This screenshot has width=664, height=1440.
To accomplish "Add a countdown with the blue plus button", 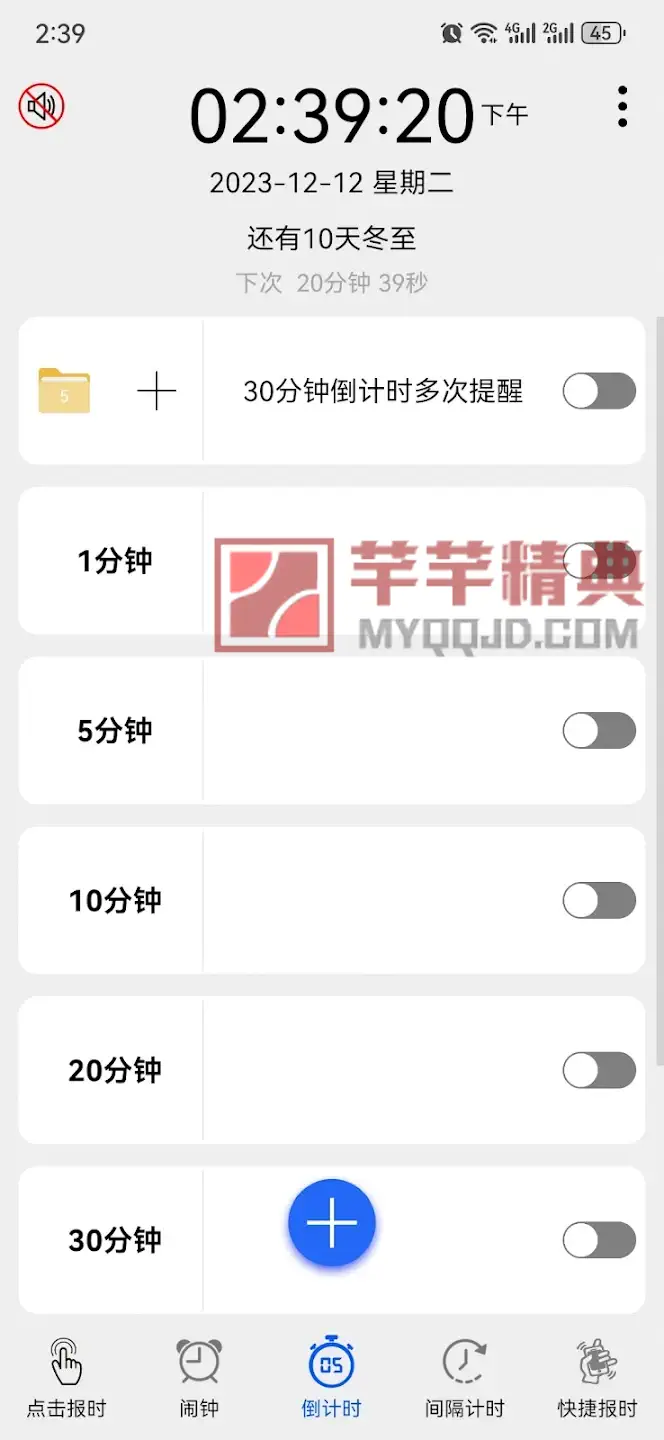I will 331,1223.
